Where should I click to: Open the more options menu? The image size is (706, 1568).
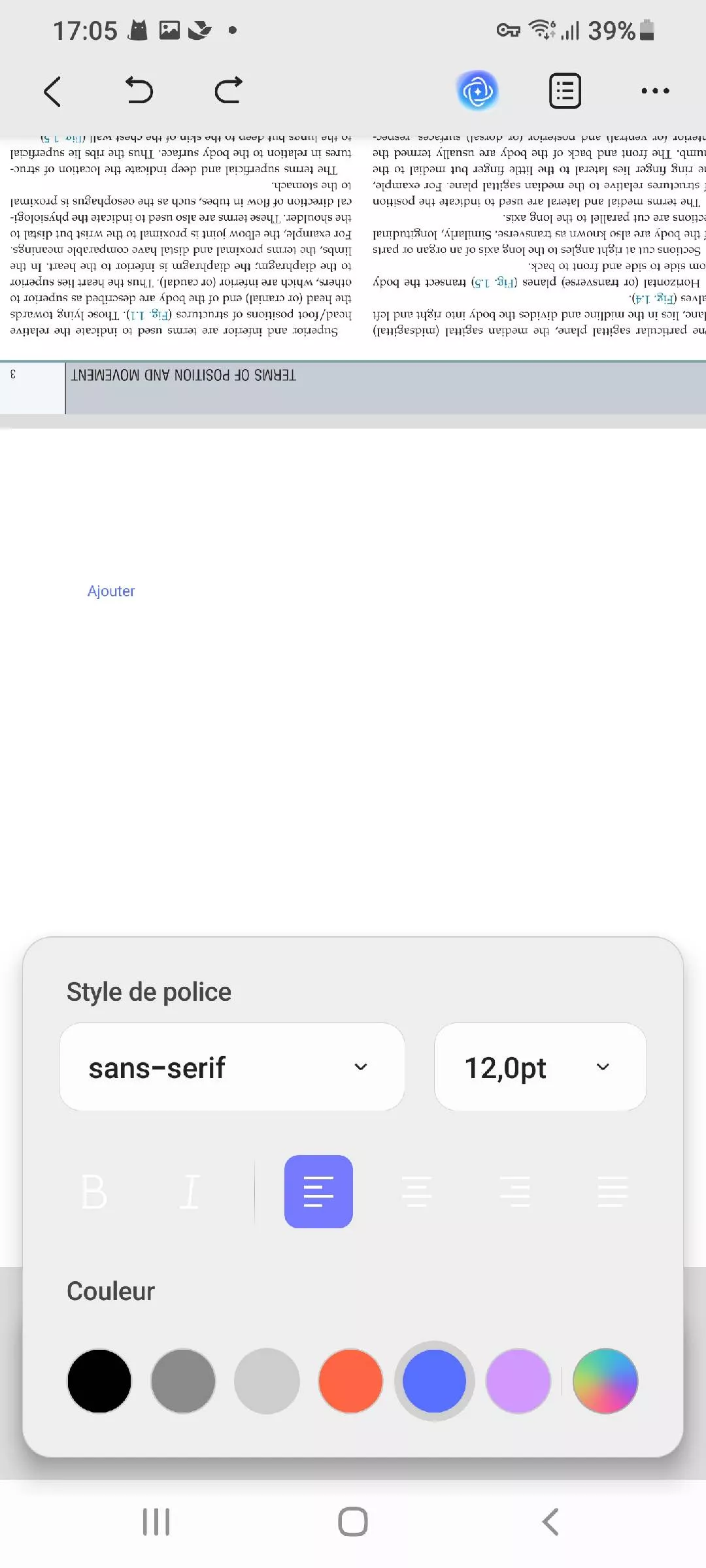[656, 91]
